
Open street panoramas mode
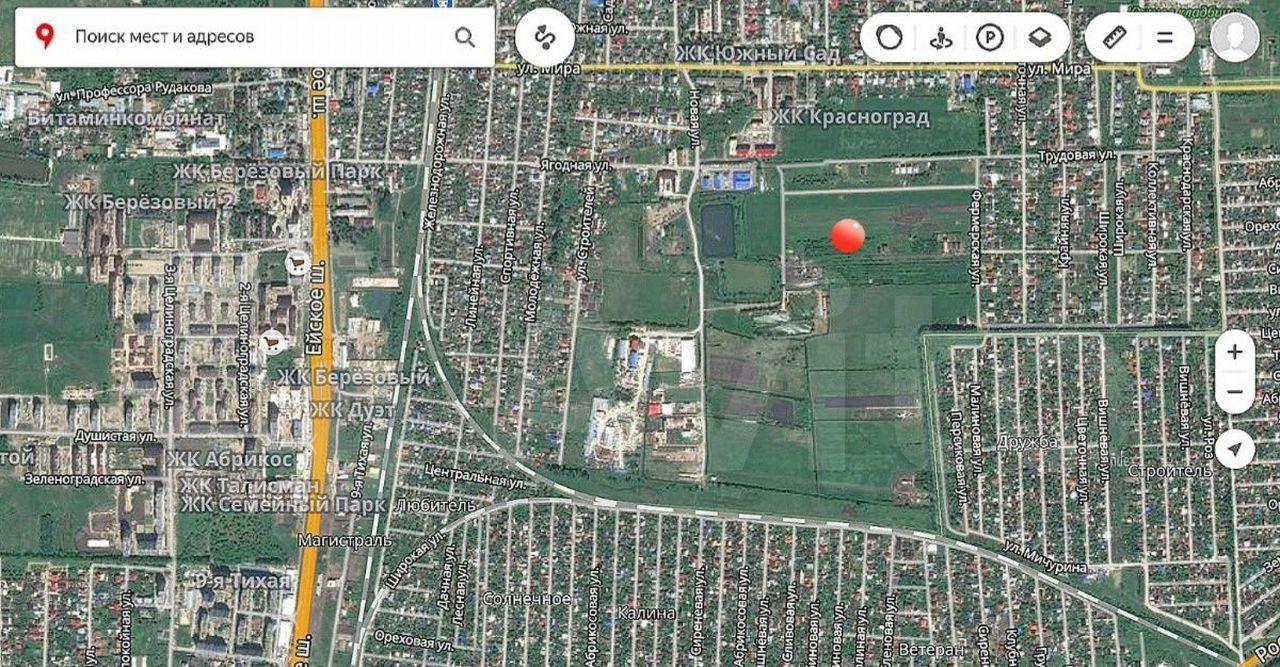click(x=940, y=38)
